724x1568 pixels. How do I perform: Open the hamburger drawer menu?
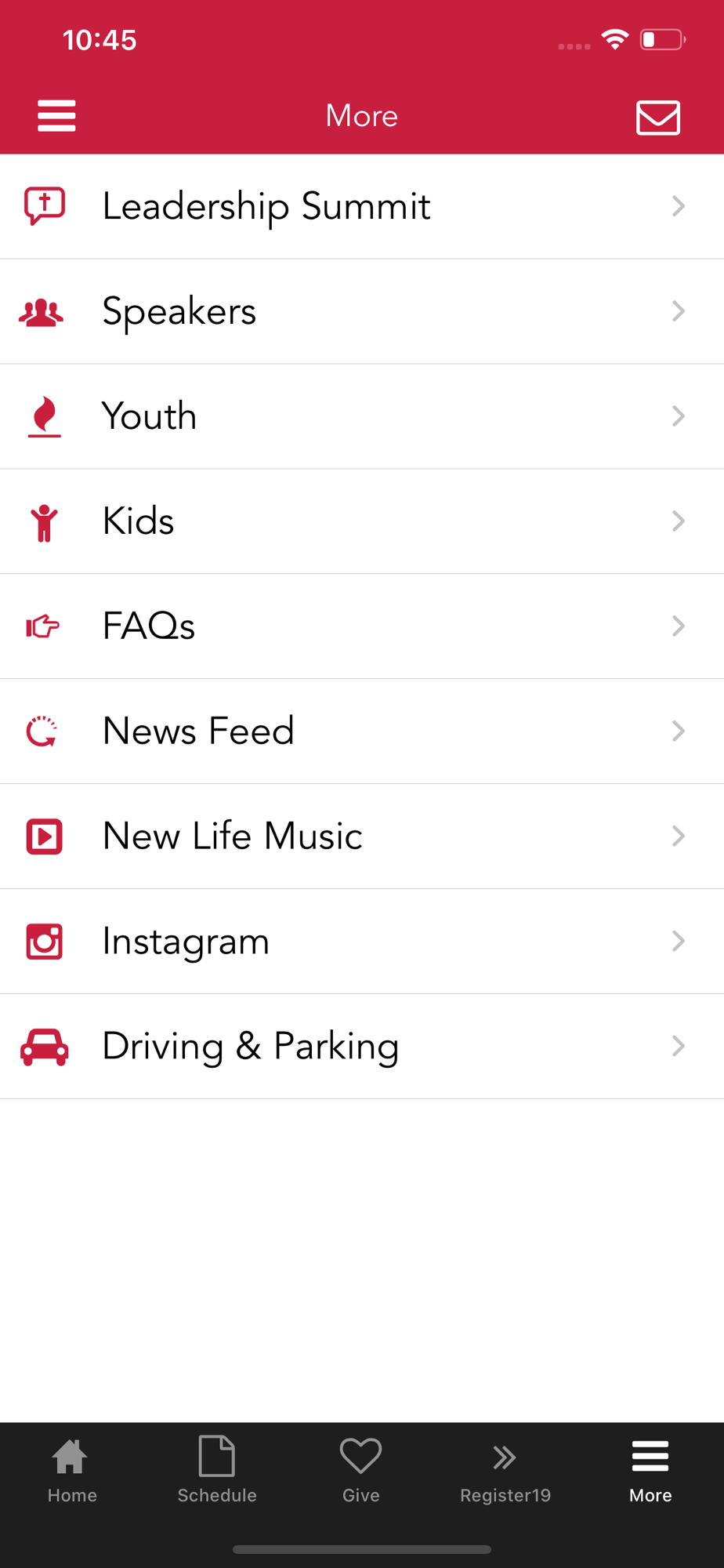[56, 116]
